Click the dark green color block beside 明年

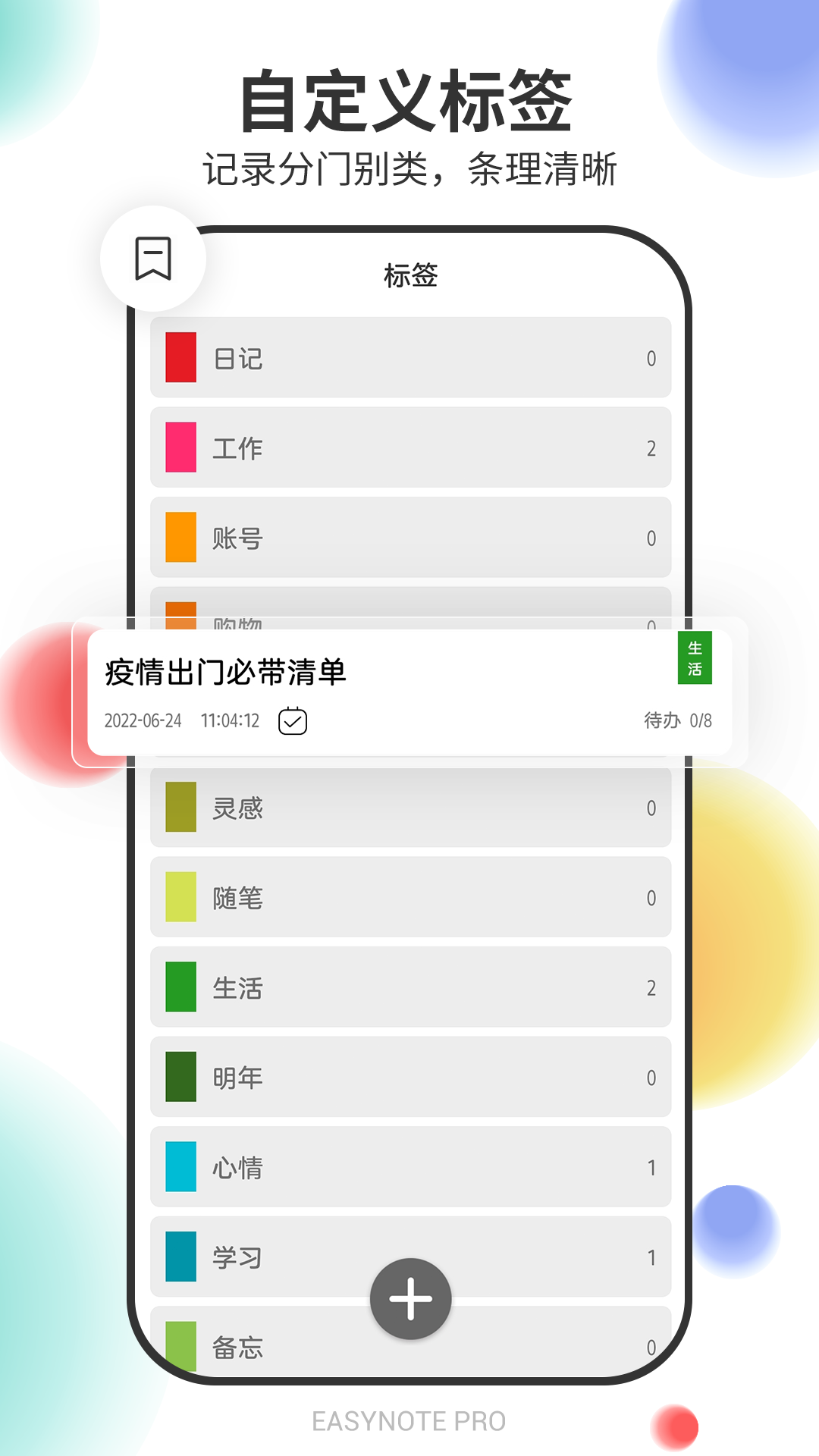tap(180, 1078)
